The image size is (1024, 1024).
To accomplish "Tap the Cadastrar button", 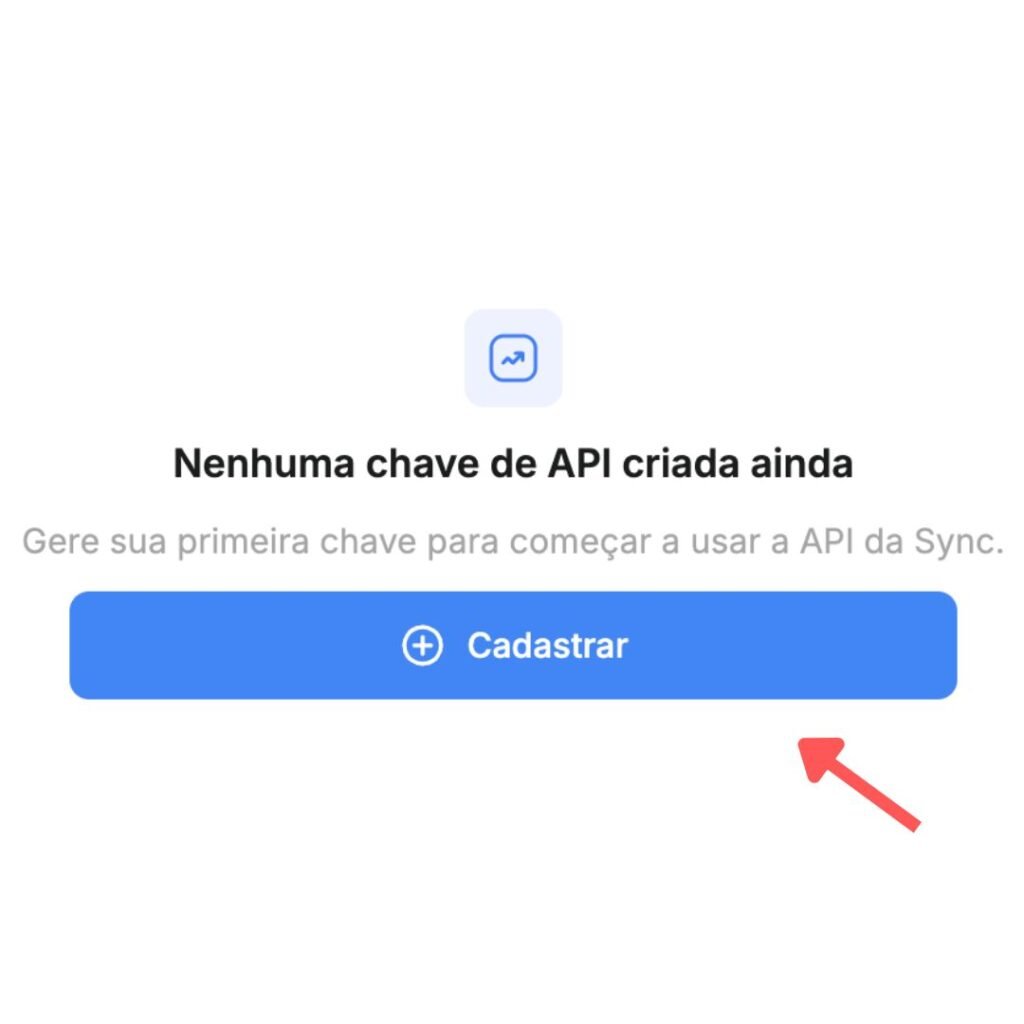I will (513, 645).
